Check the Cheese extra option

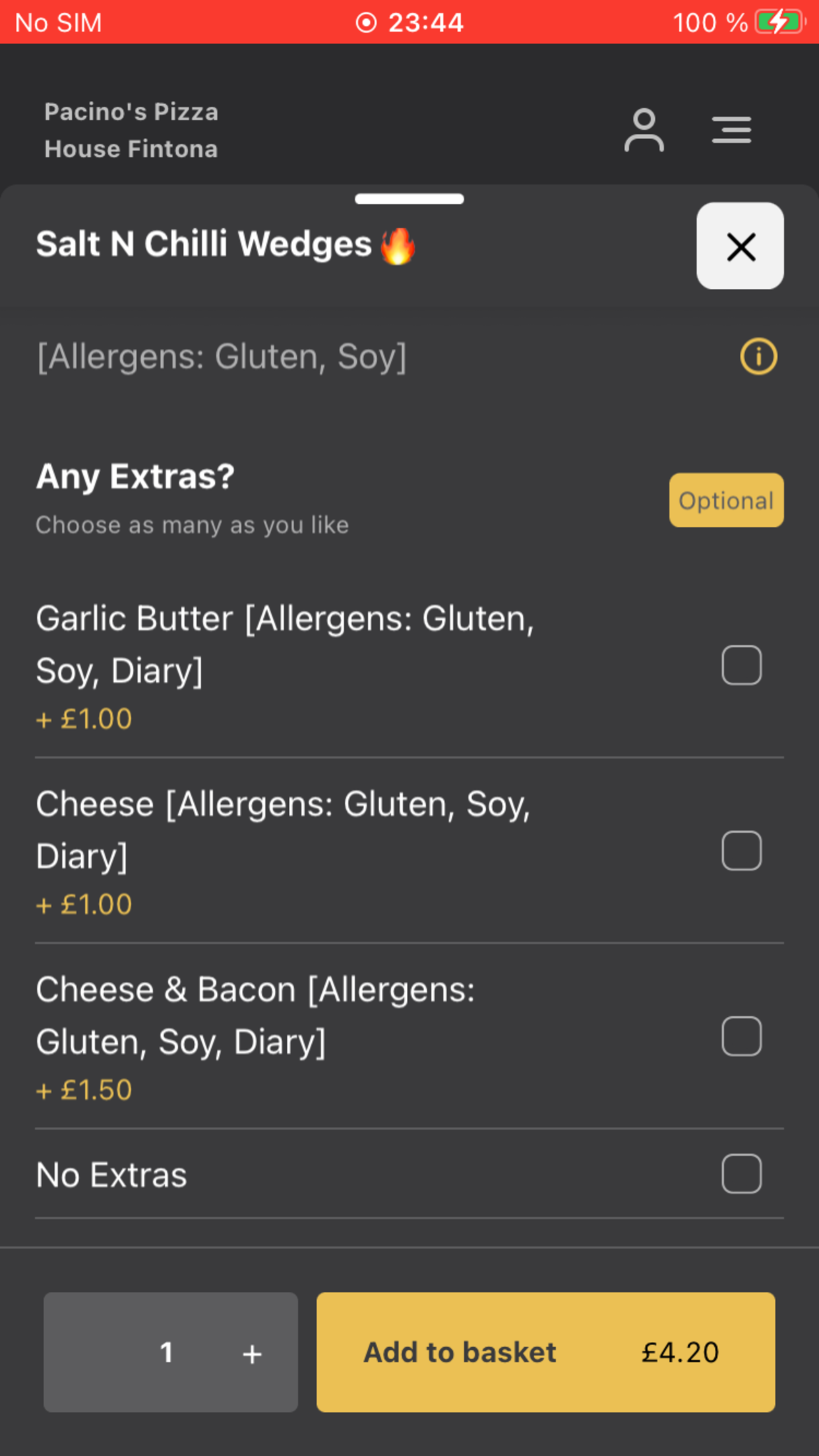tap(741, 851)
